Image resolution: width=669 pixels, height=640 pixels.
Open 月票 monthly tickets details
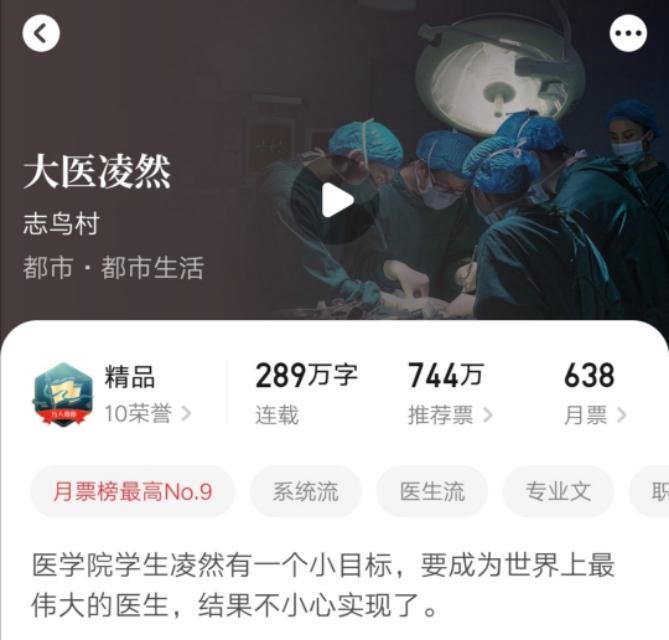(x=595, y=415)
